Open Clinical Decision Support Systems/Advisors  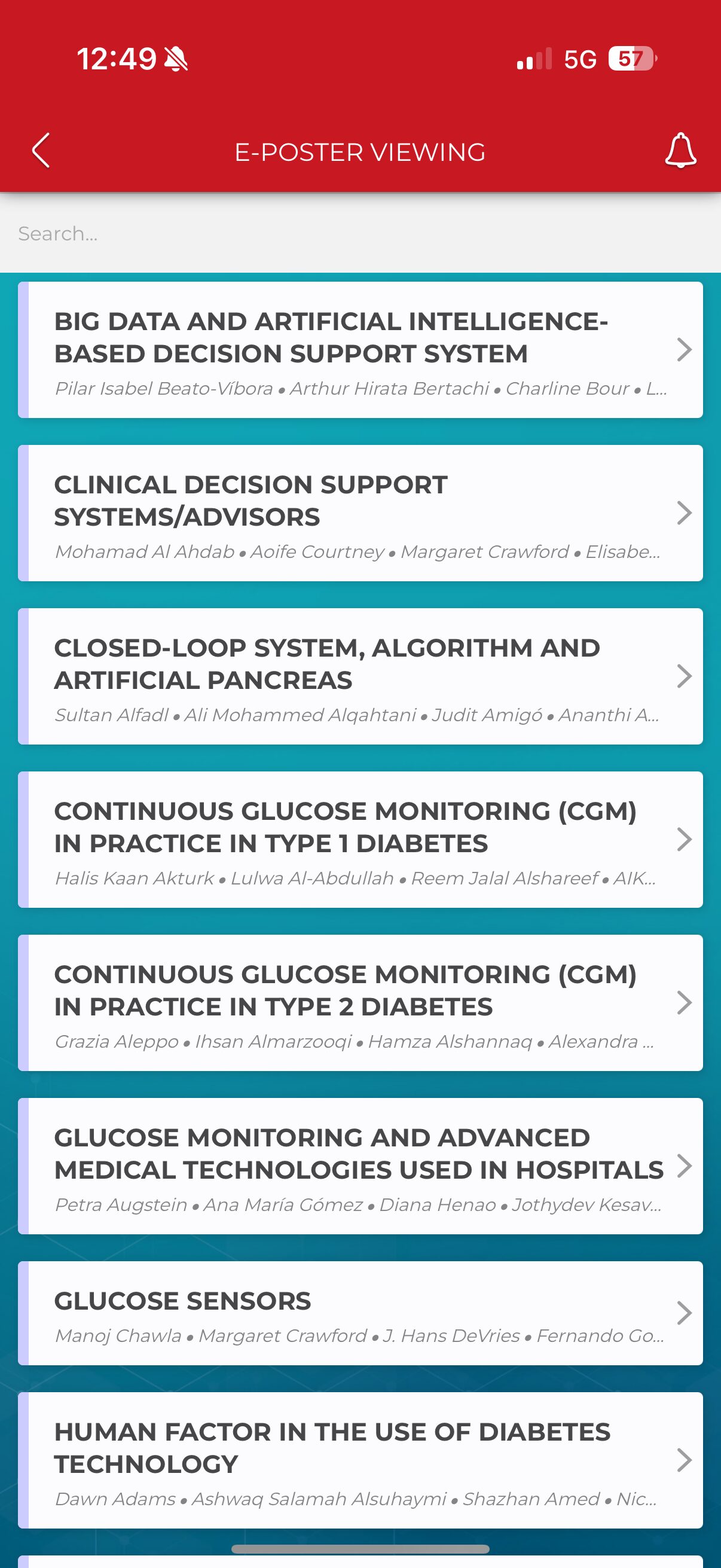(360, 513)
